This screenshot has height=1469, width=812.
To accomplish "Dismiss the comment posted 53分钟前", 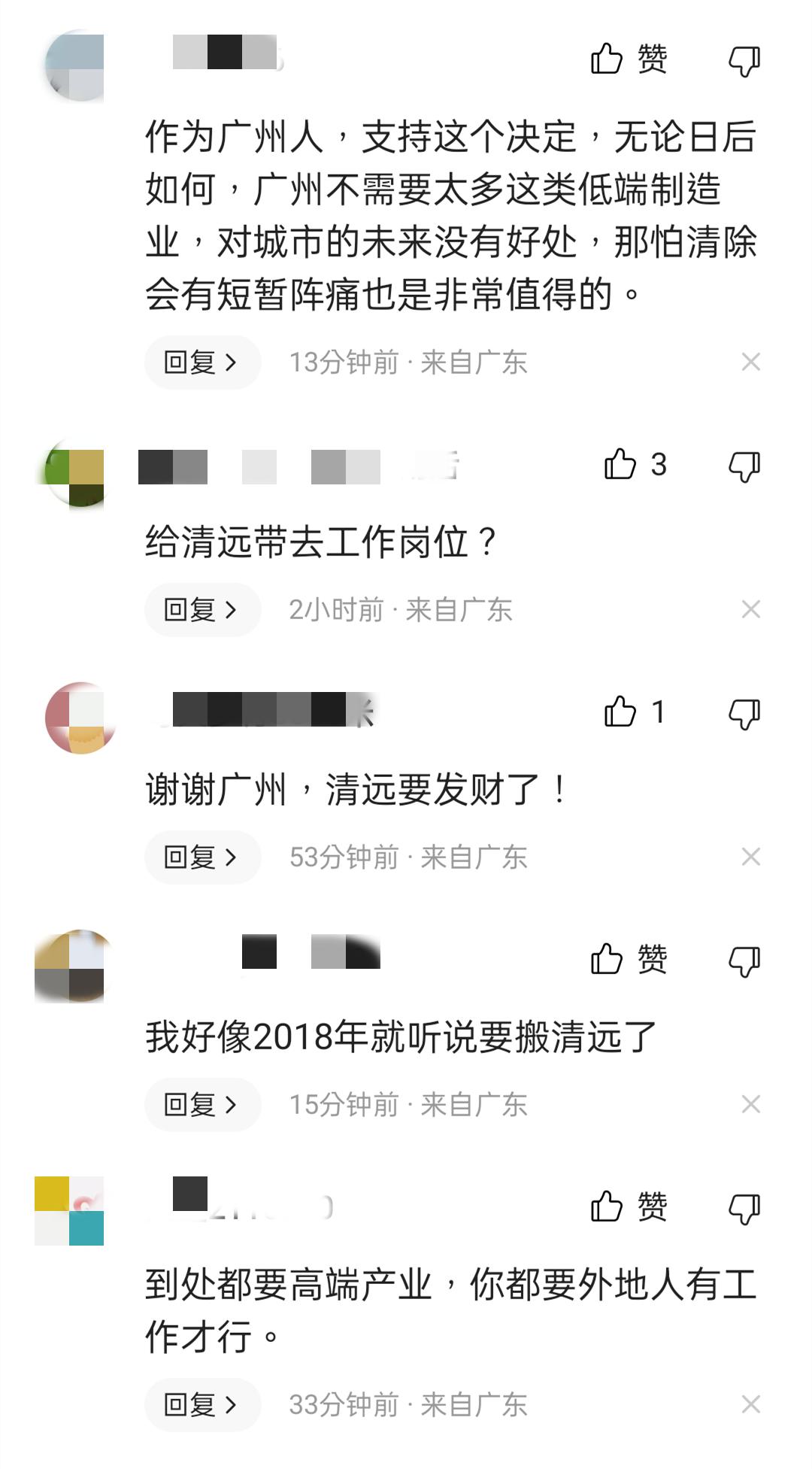I will click(750, 857).
